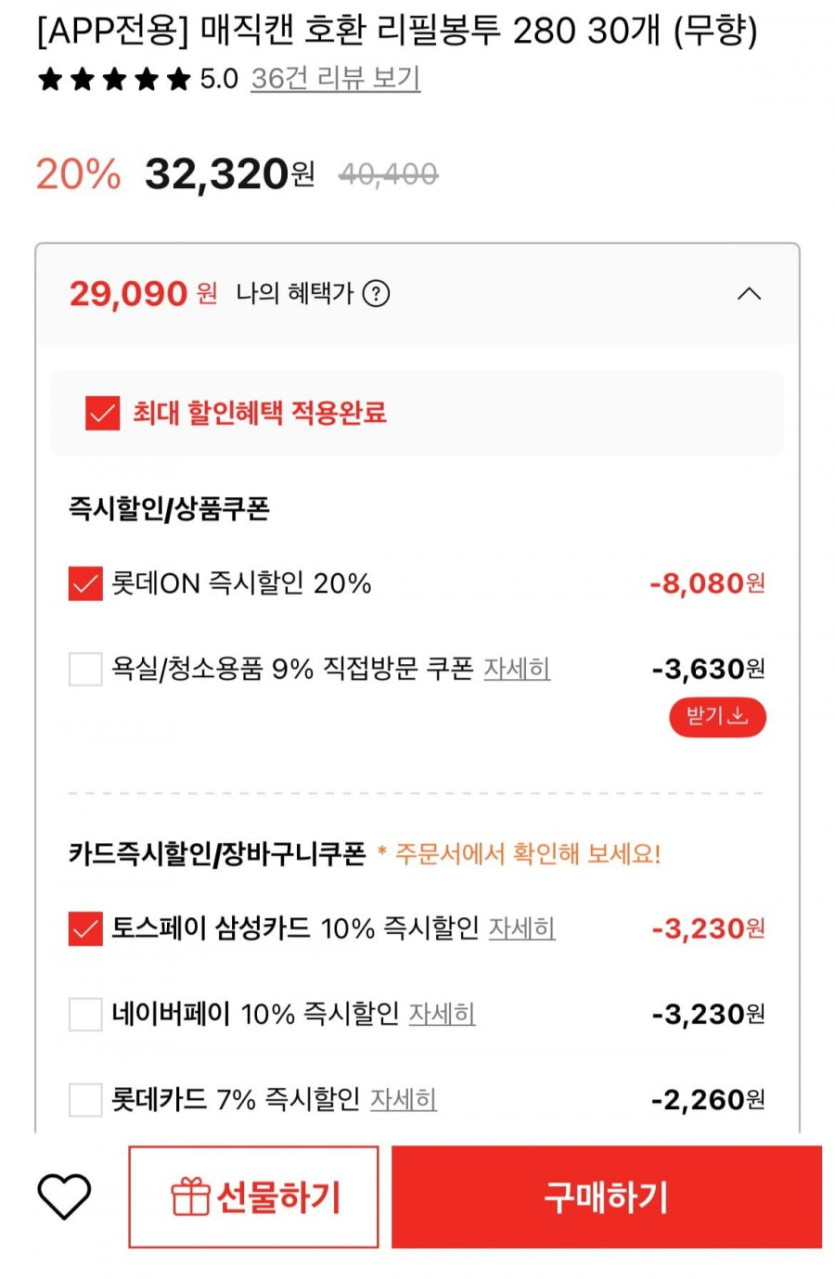Open 자세히 for 롯데카드 discount

[x=403, y=1100]
